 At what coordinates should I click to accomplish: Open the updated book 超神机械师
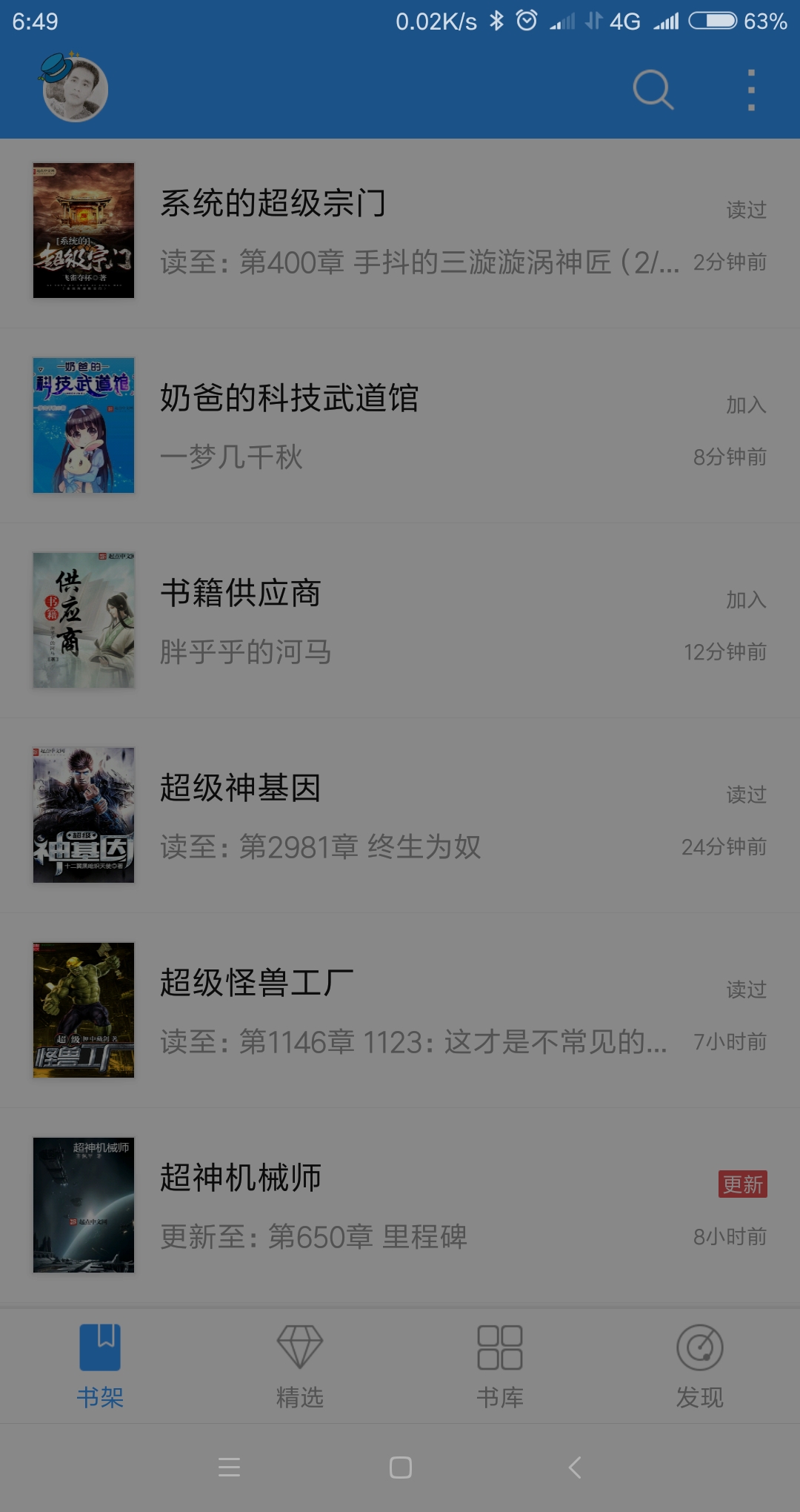pyautogui.click(x=400, y=1206)
